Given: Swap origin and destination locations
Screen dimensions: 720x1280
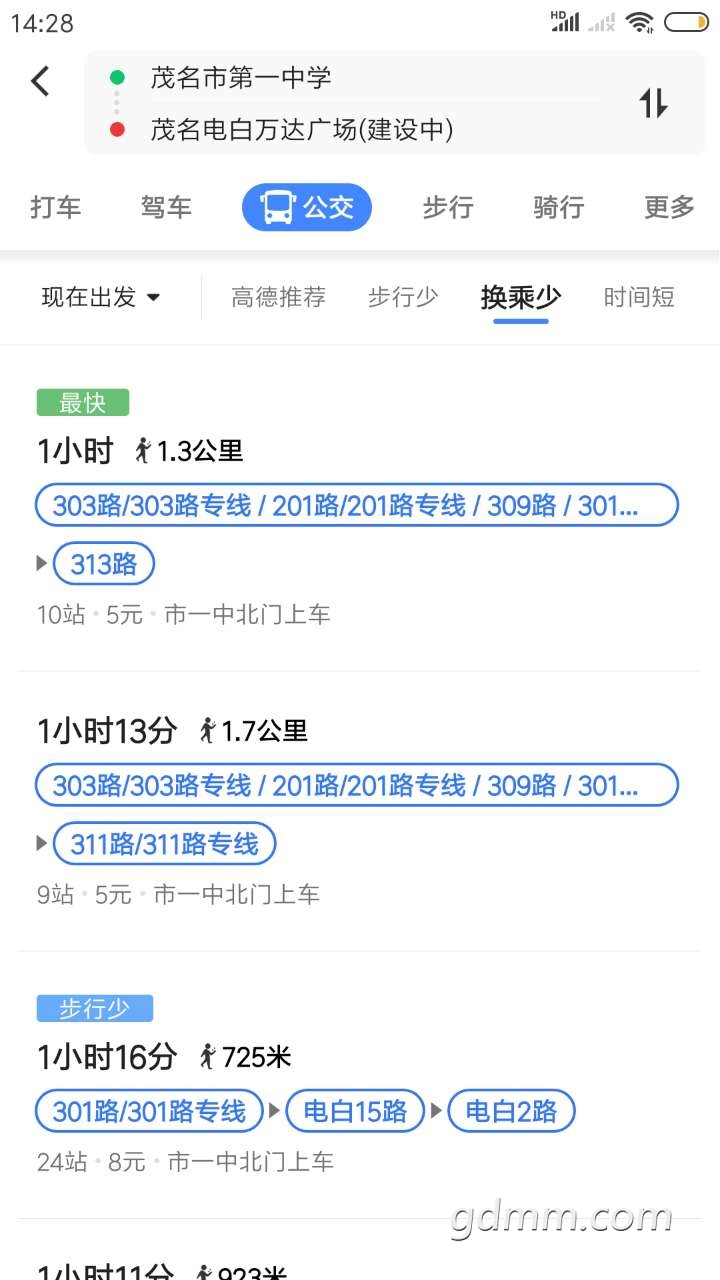Looking at the screenshot, I should 653,103.
